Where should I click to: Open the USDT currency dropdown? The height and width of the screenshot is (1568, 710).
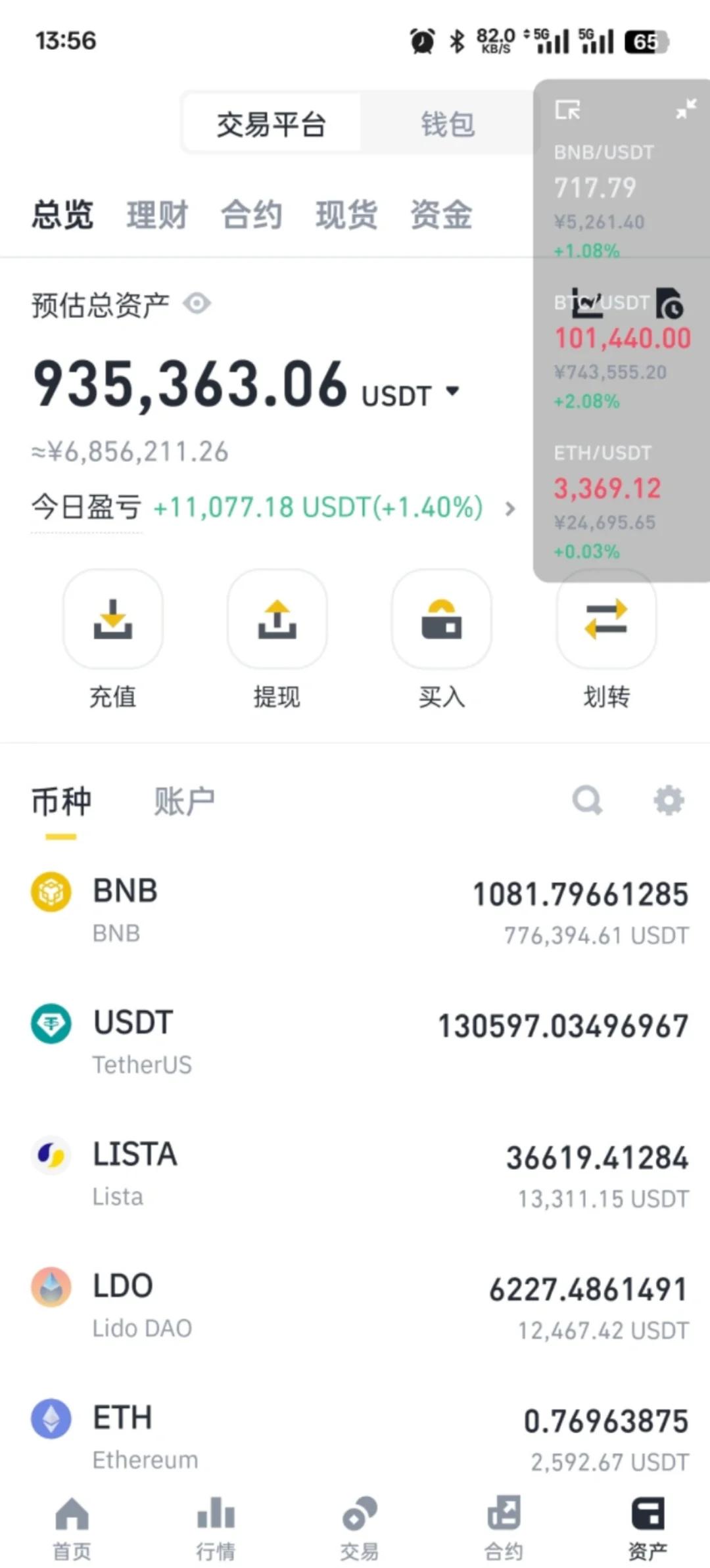coord(454,392)
